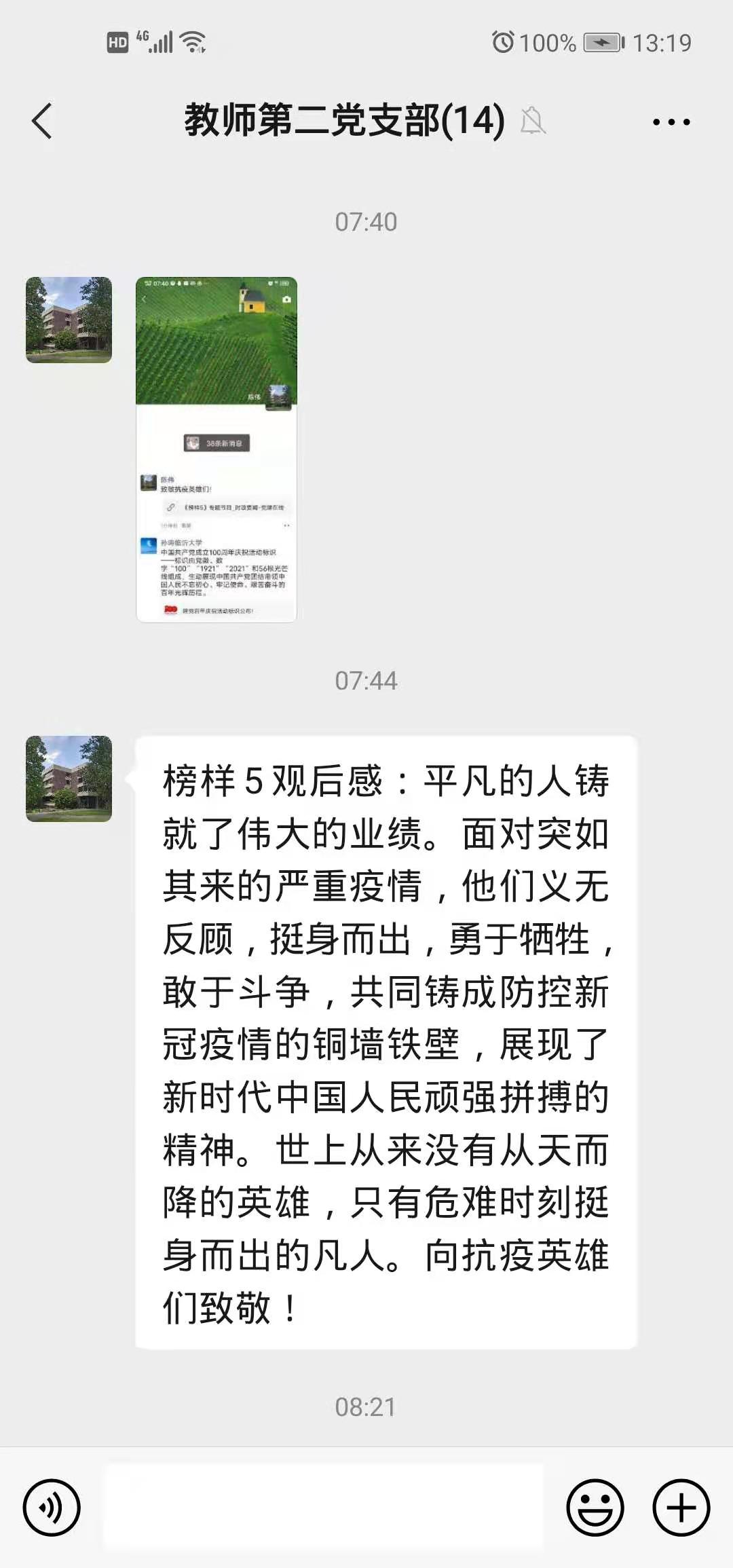Open the emoji picker
Viewport: 733px width, 1568px height.
pos(595,1508)
